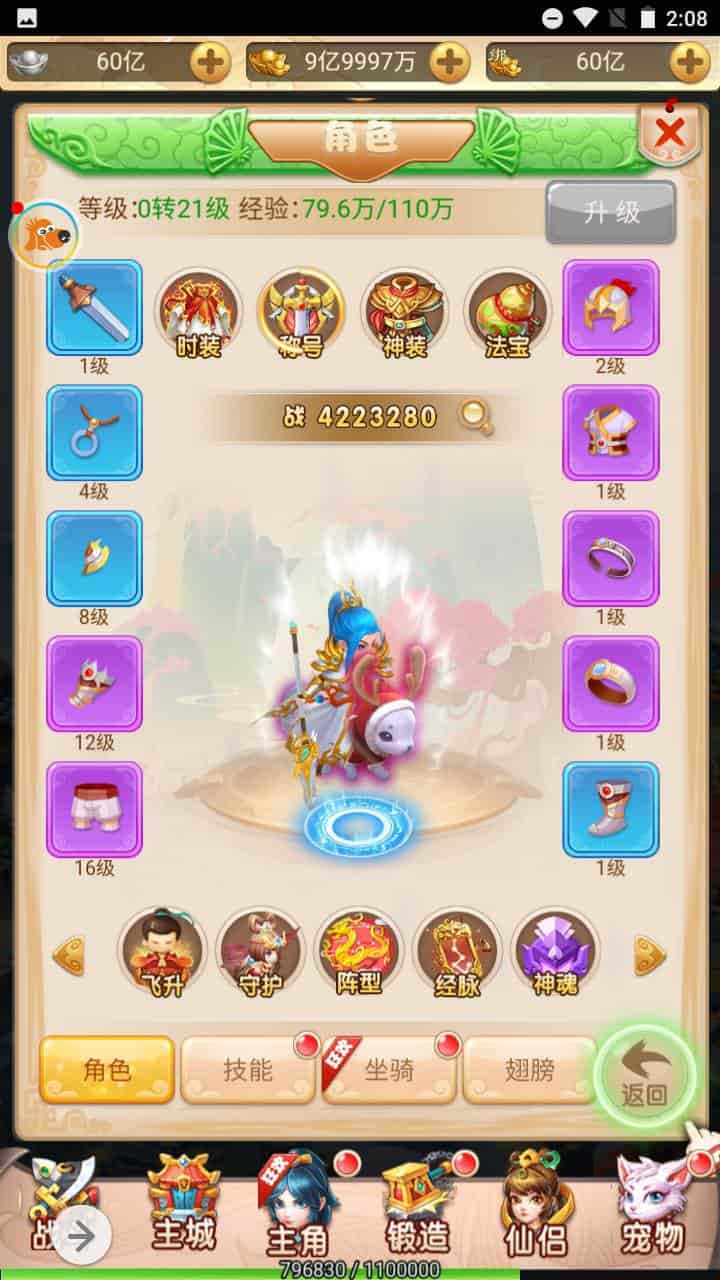This screenshot has height=1280, width=720.
Task: Select the helmet equipment slot
Action: point(611,307)
